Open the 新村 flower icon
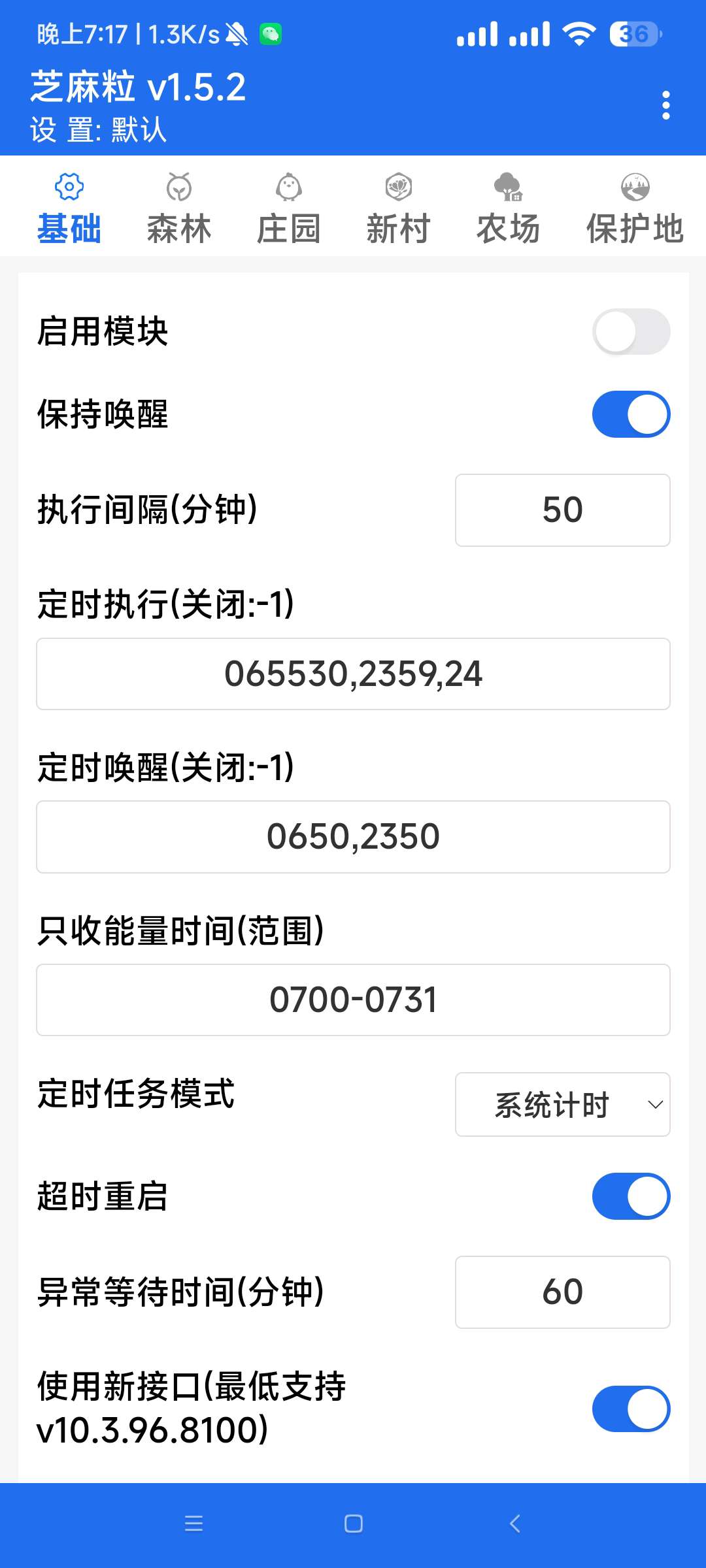The height and width of the screenshot is (1568, 706). tap(397, 186)
